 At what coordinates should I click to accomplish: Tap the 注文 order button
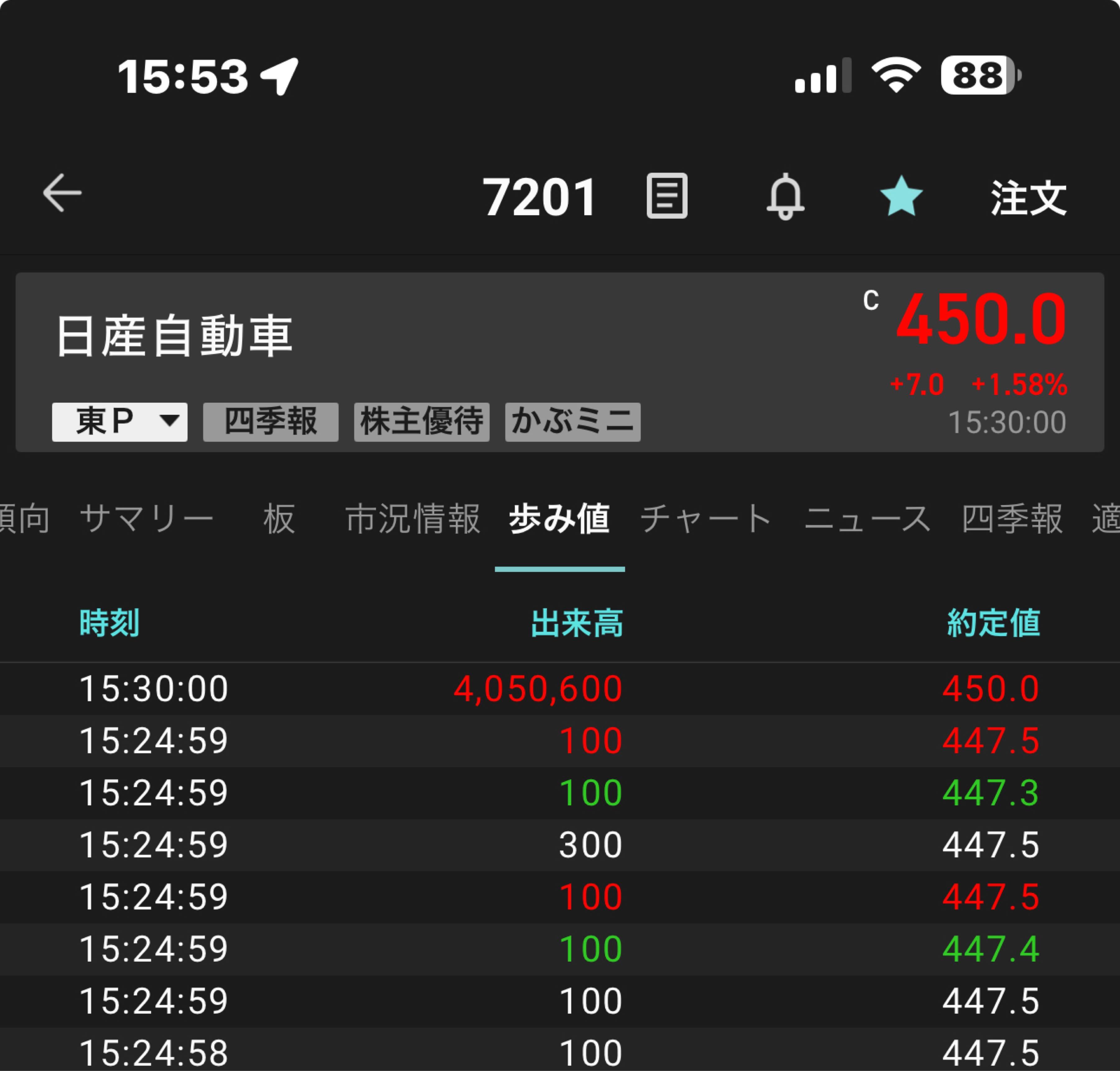click(1028, 198)
